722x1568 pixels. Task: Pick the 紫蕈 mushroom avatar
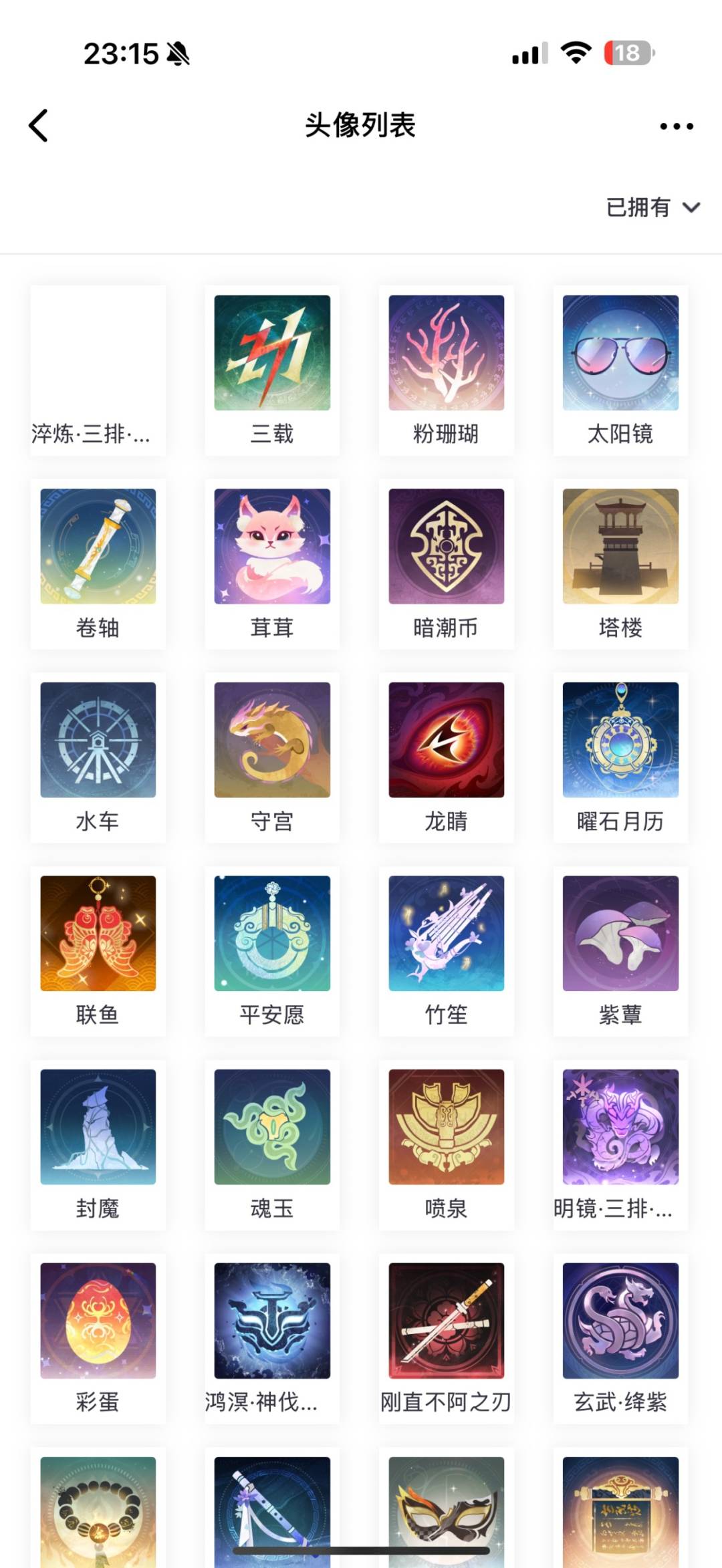point(620,934)
